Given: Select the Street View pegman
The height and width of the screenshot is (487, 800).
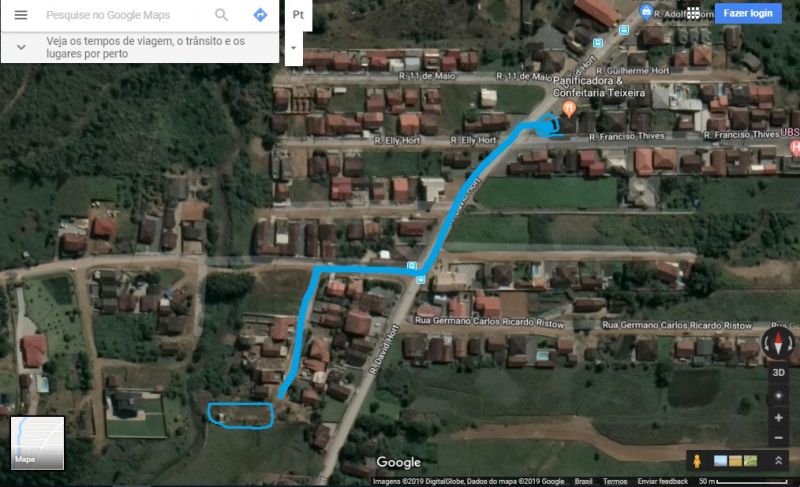Looking at the screenshot, I should tap(695, 461).
